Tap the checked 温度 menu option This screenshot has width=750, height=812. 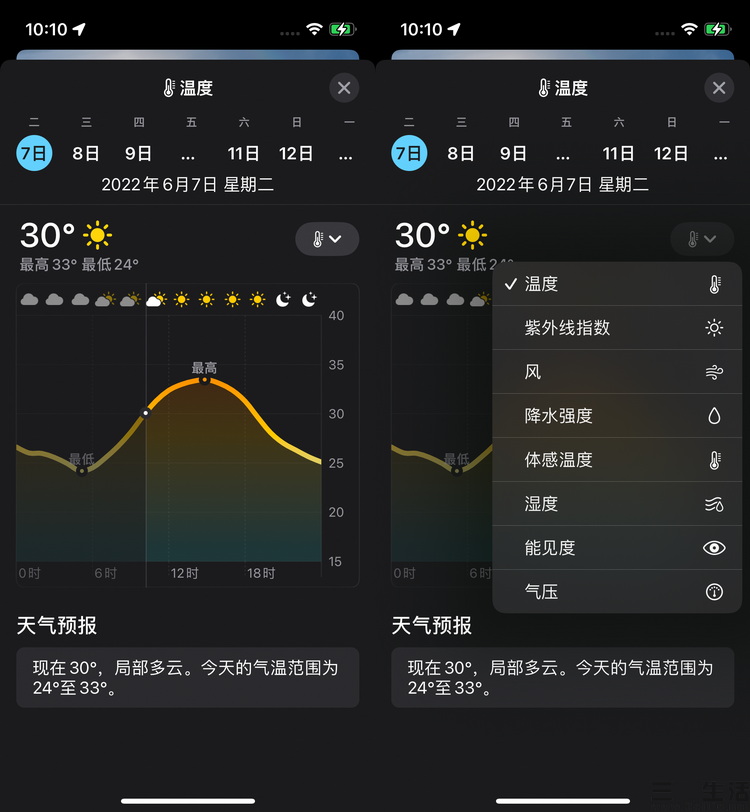tap(617, 284)
